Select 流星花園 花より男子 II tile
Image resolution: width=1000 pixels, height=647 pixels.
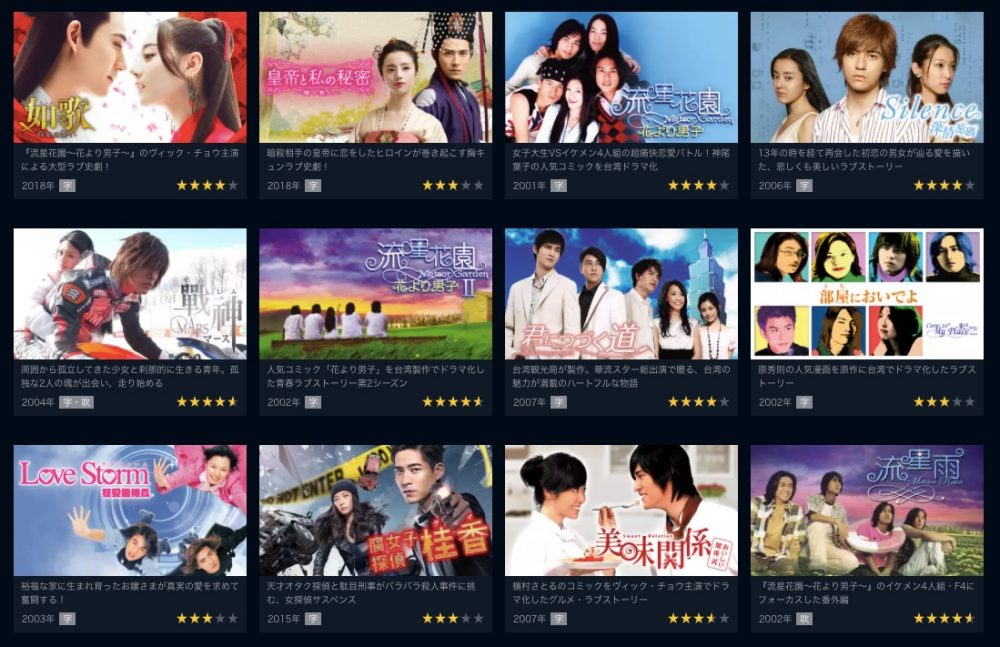click(375, 294)
